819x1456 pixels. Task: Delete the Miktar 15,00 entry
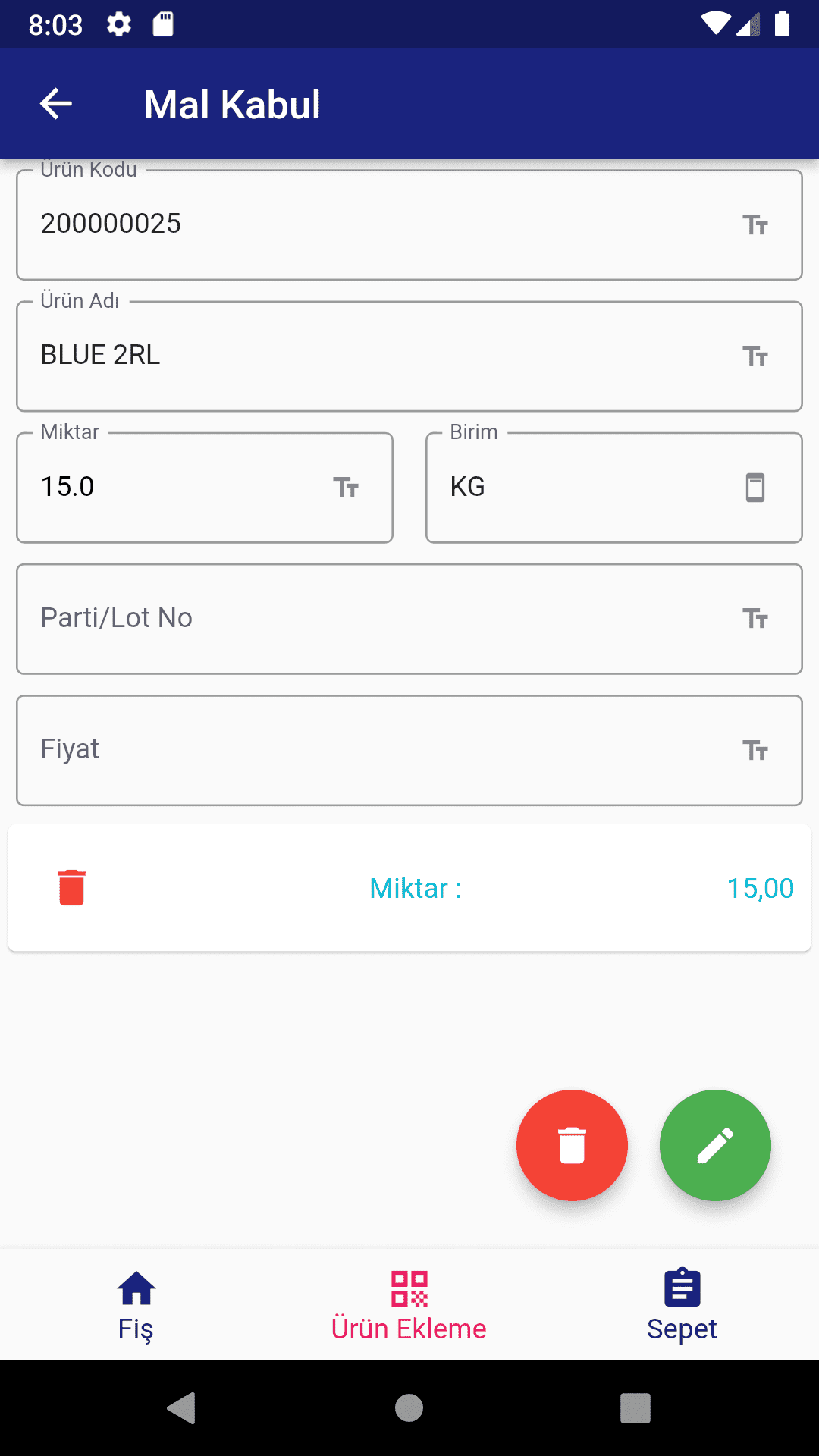pyautogui.click(x=72, y=887)
